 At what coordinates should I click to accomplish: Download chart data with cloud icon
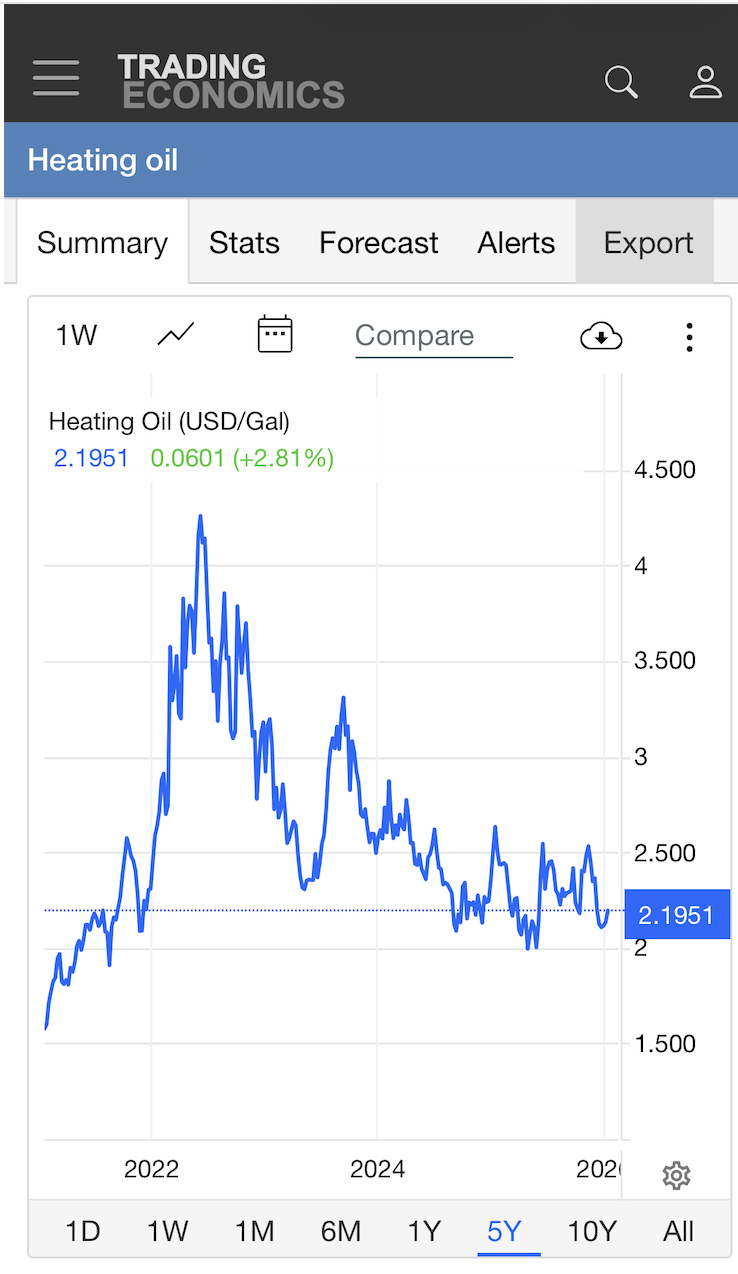tap(601, 336)
